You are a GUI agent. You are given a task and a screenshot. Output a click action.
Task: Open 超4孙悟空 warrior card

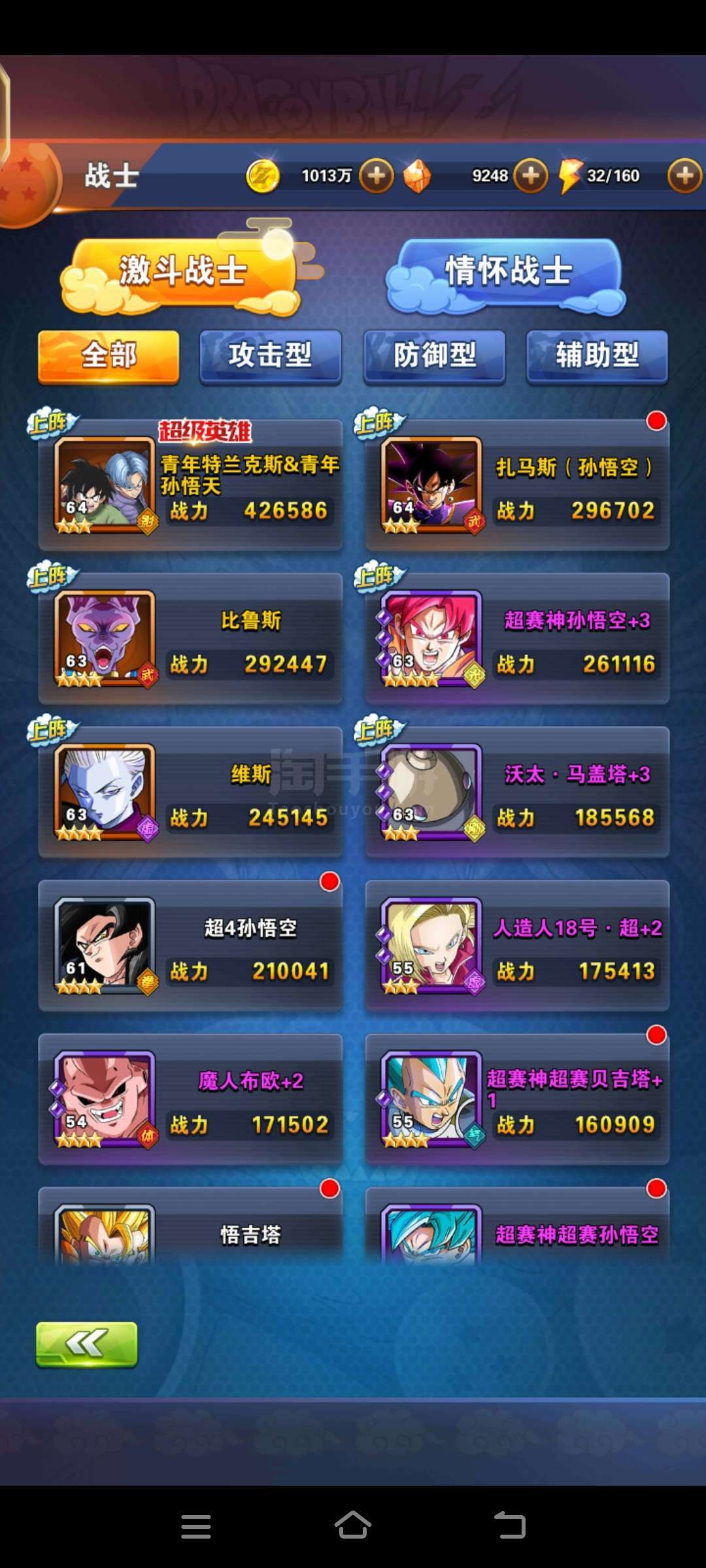tap(190, 945)
